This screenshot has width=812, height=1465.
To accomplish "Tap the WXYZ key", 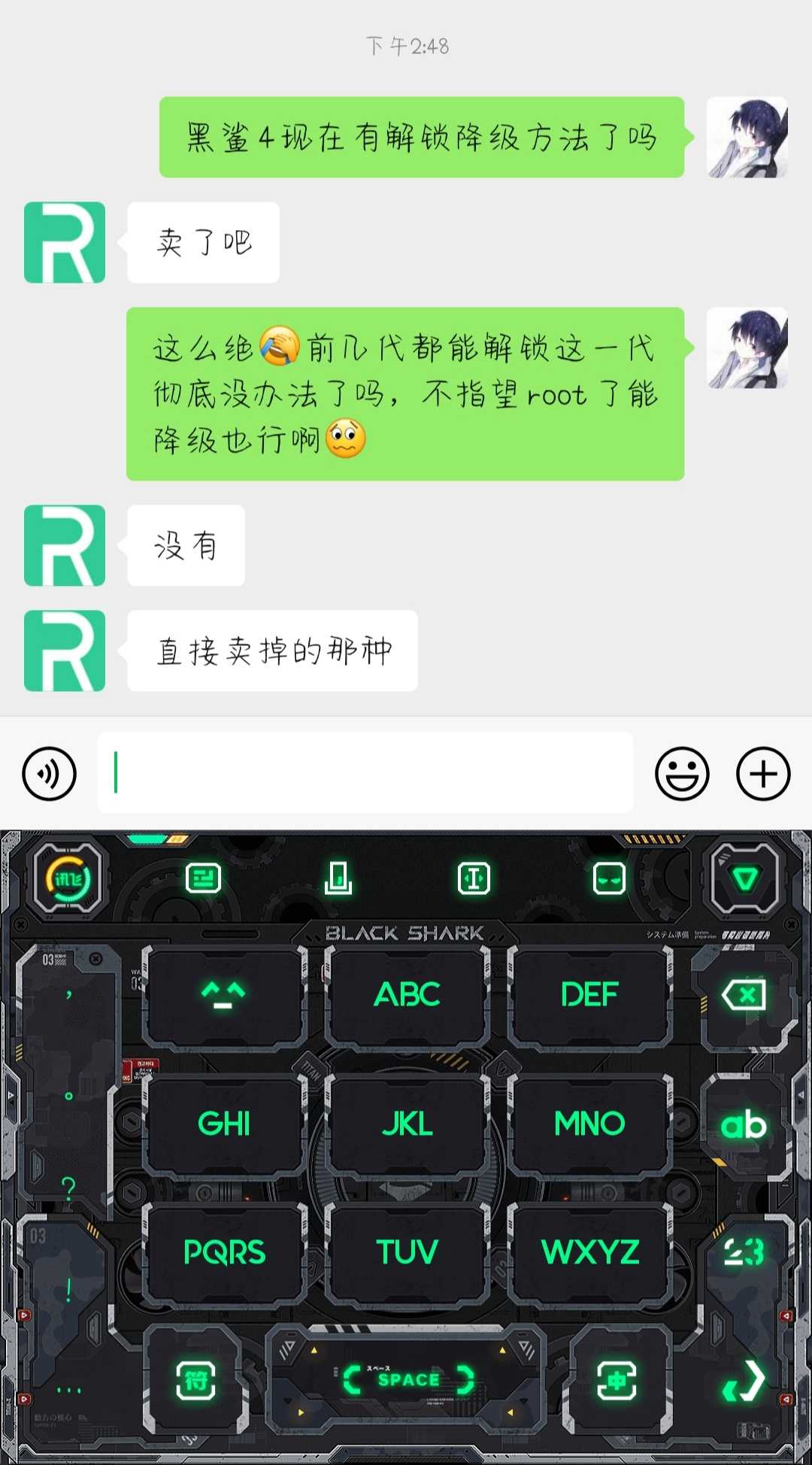I will tap(589, 1252).
